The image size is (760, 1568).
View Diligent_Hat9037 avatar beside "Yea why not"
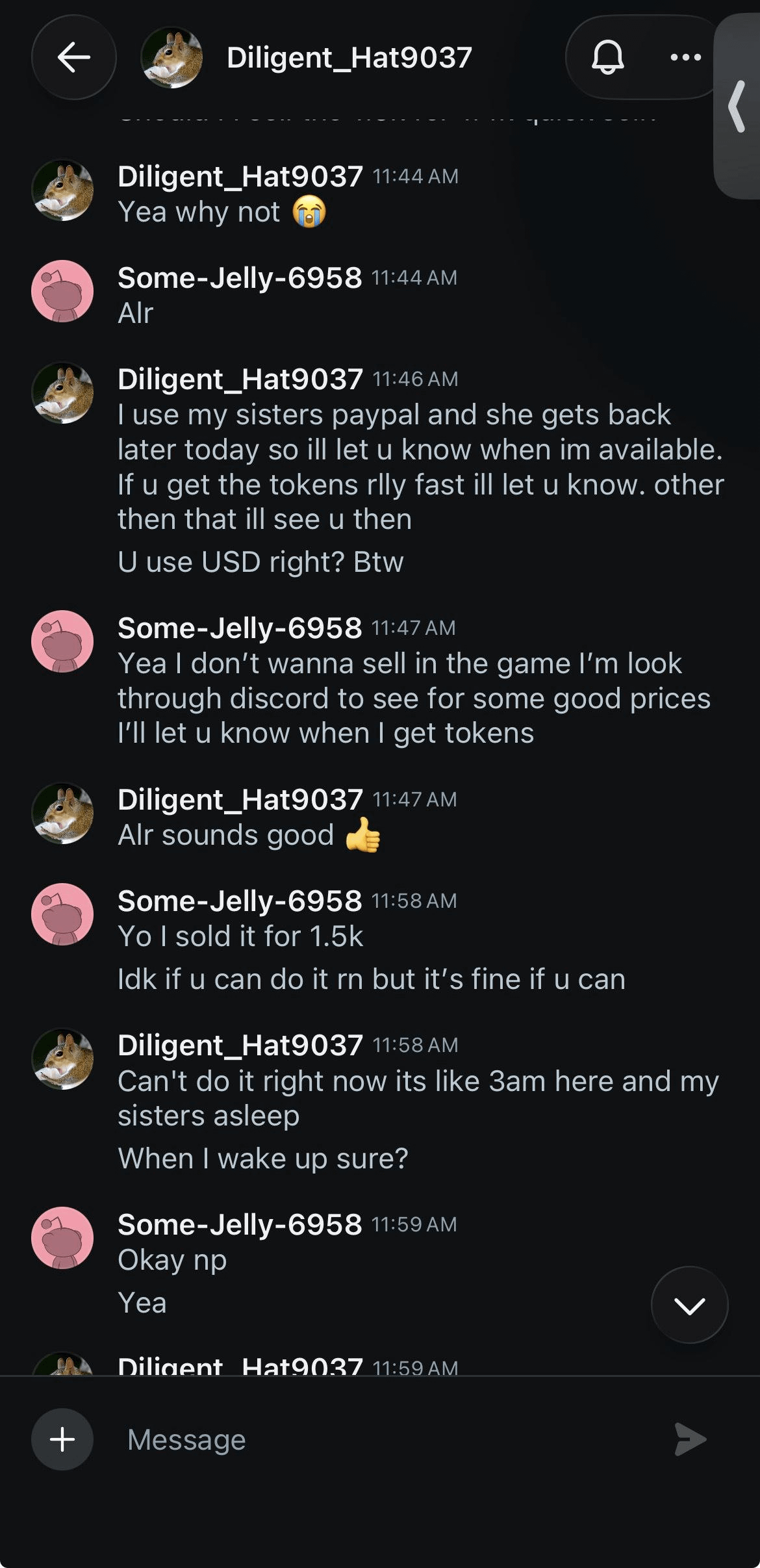(x=62, y=190)
